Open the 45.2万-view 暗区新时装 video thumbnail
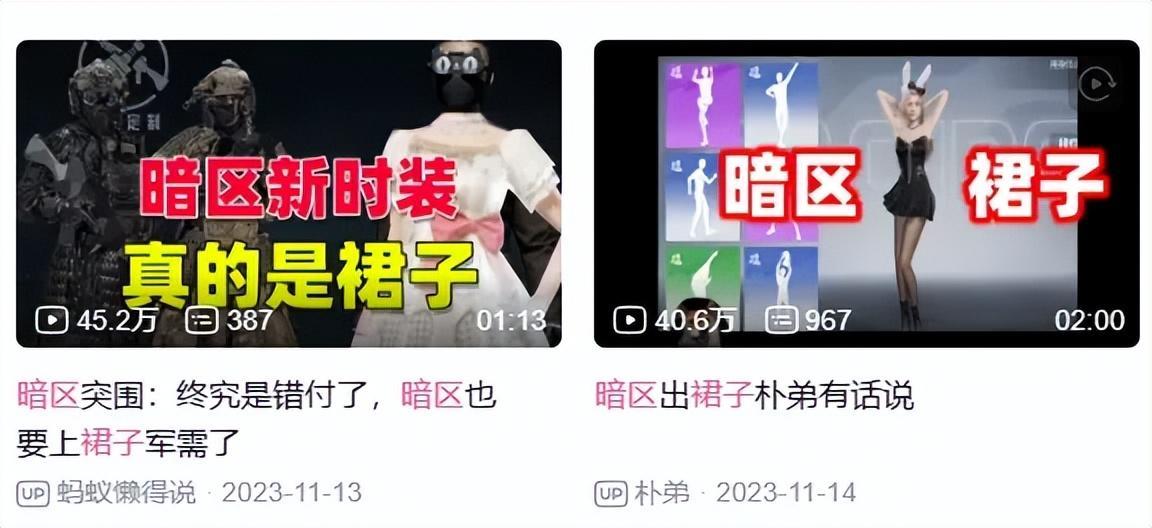 point(288,193)
